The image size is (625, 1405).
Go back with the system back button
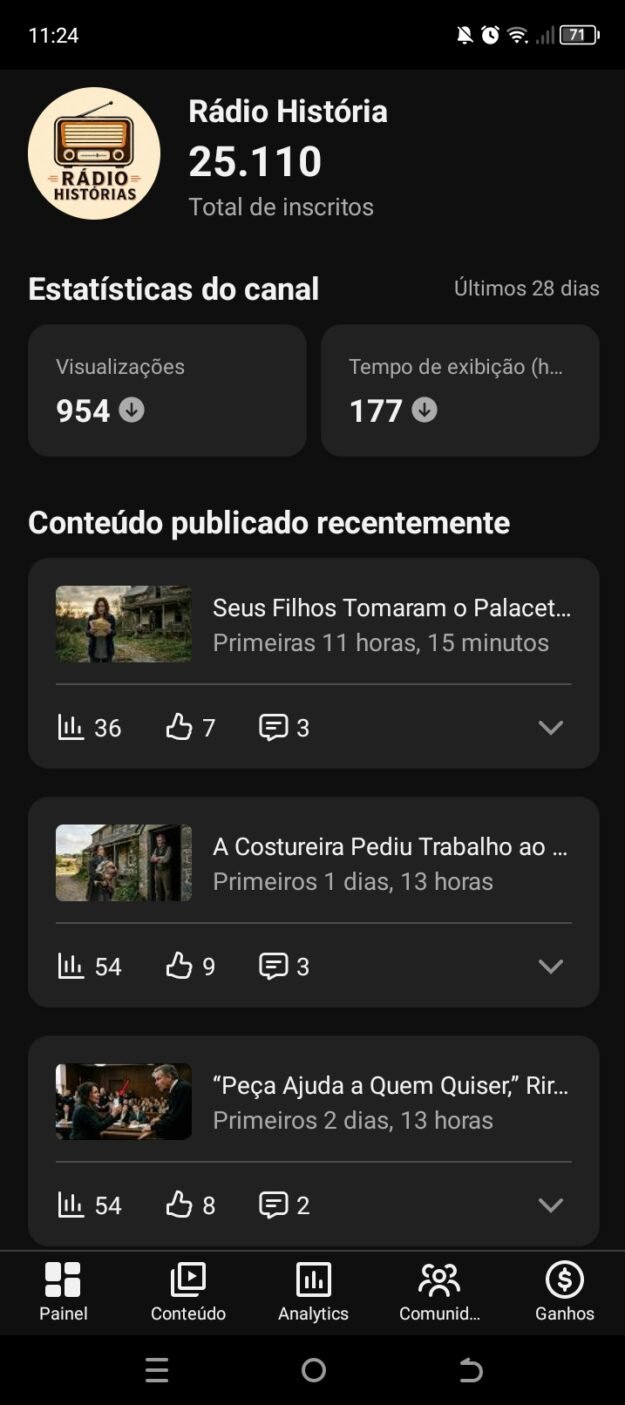[471, 1370]
